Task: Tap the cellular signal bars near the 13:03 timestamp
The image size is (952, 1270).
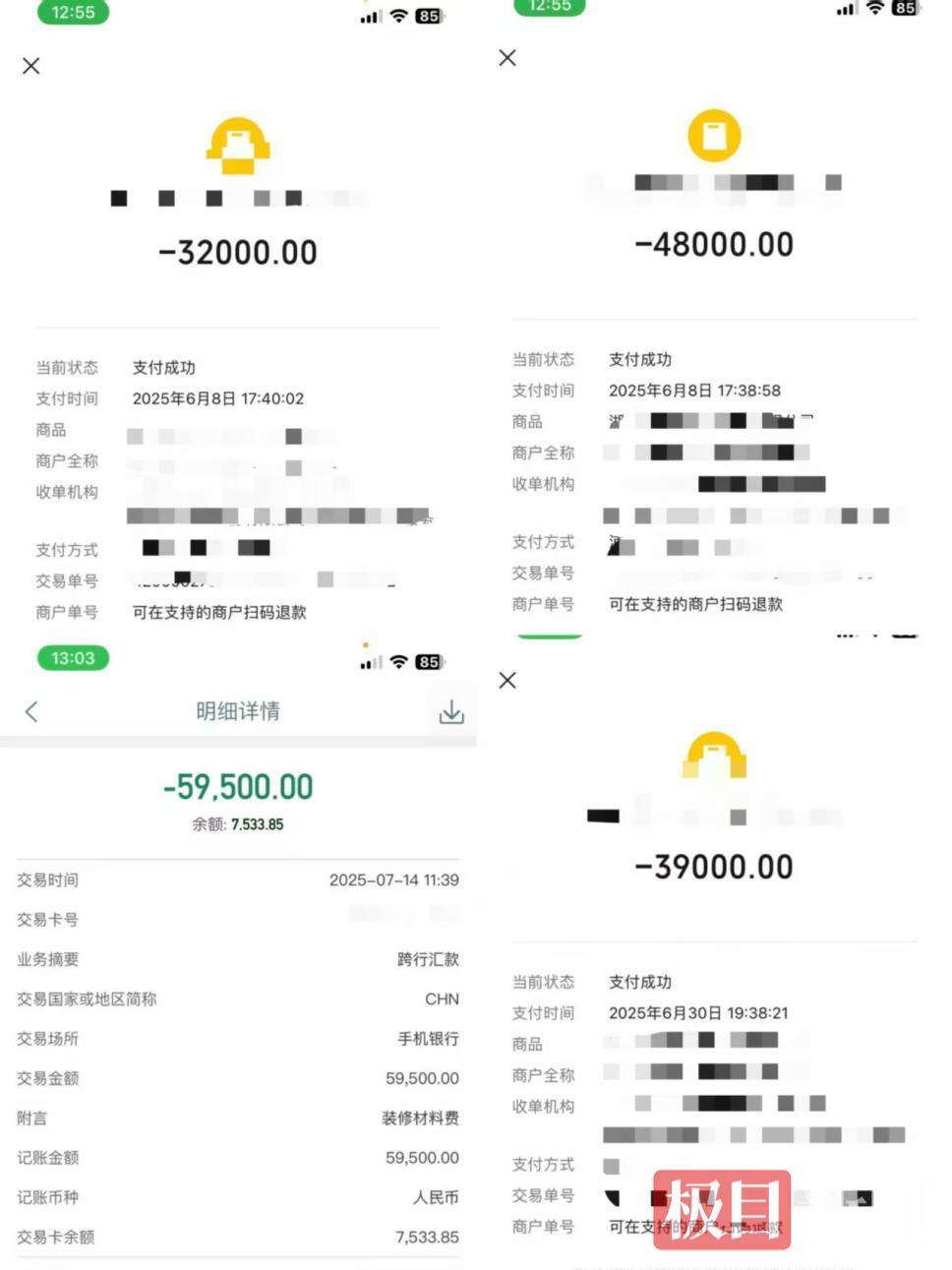Action: (370, 662)
